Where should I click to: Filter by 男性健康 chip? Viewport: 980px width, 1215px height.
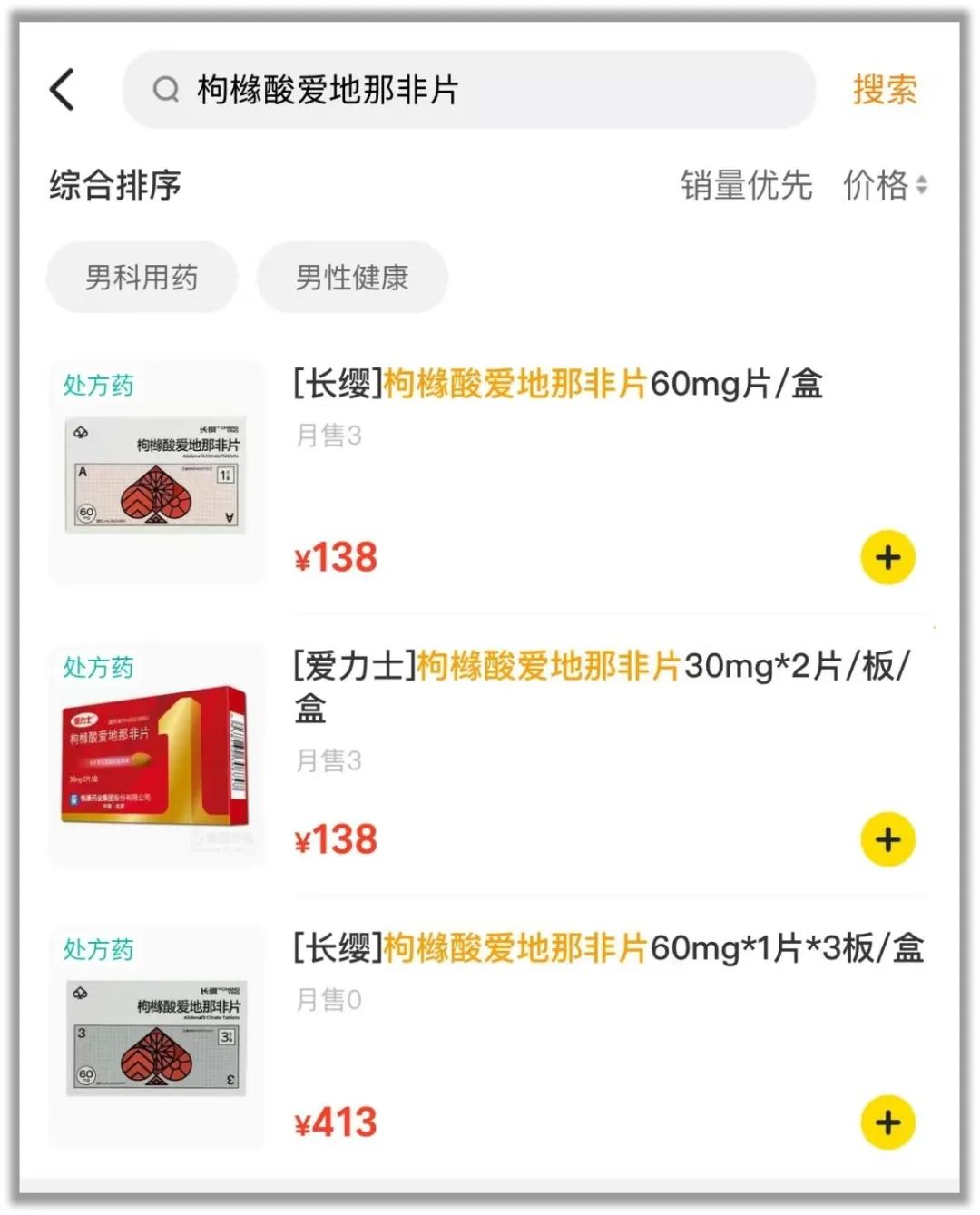tap(352, 278)
